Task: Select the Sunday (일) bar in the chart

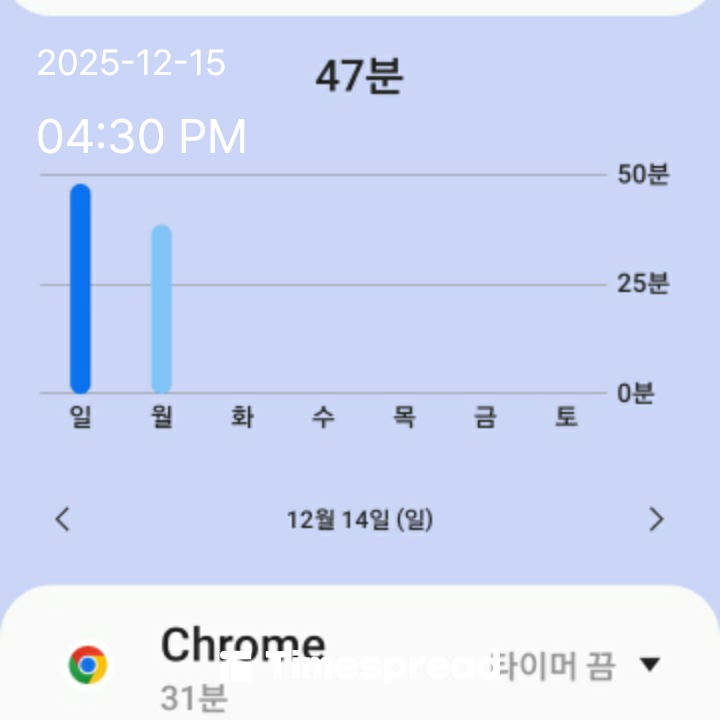Action: coord(80,290)
